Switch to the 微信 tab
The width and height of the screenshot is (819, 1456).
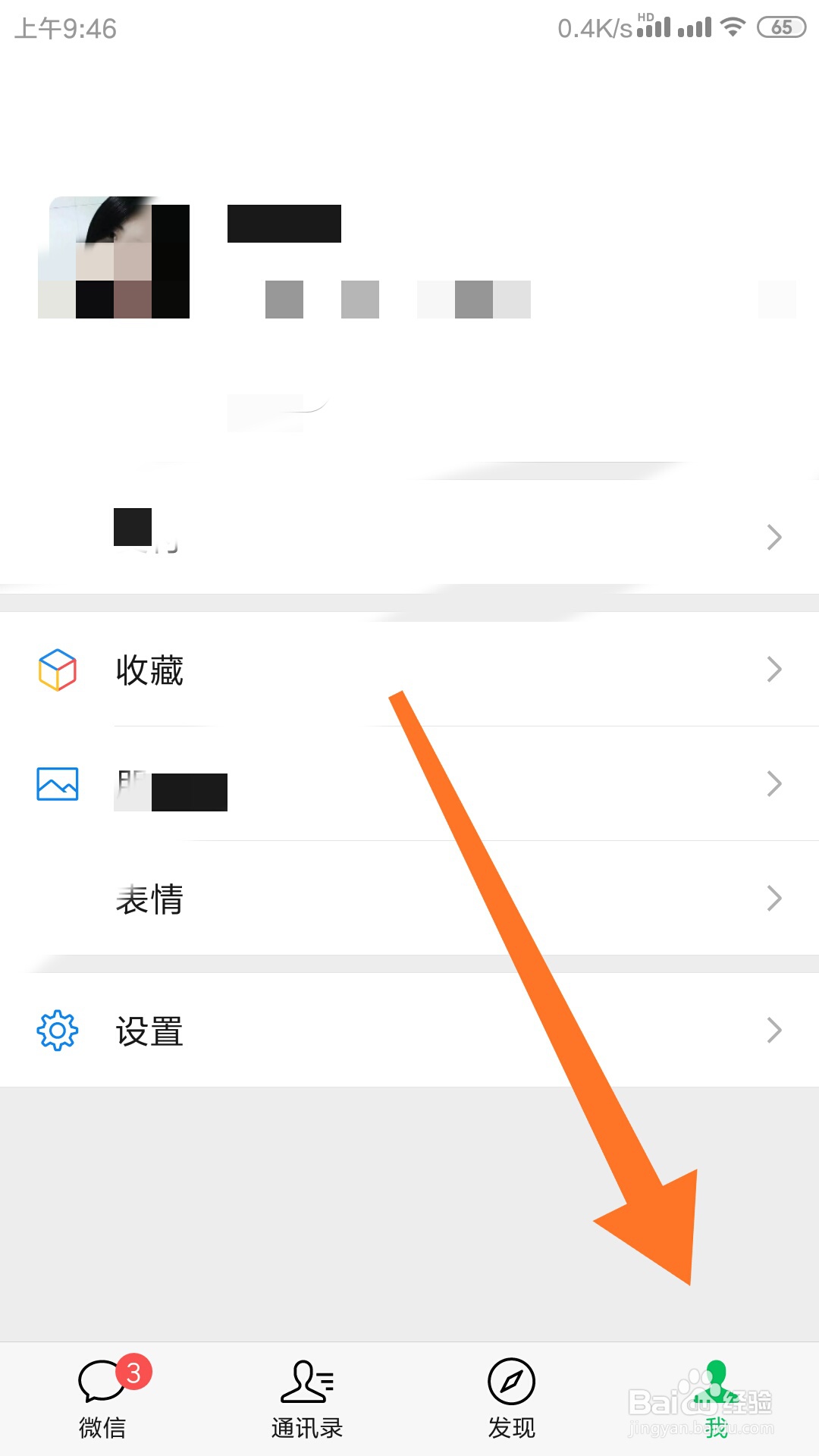[102, 1407]
